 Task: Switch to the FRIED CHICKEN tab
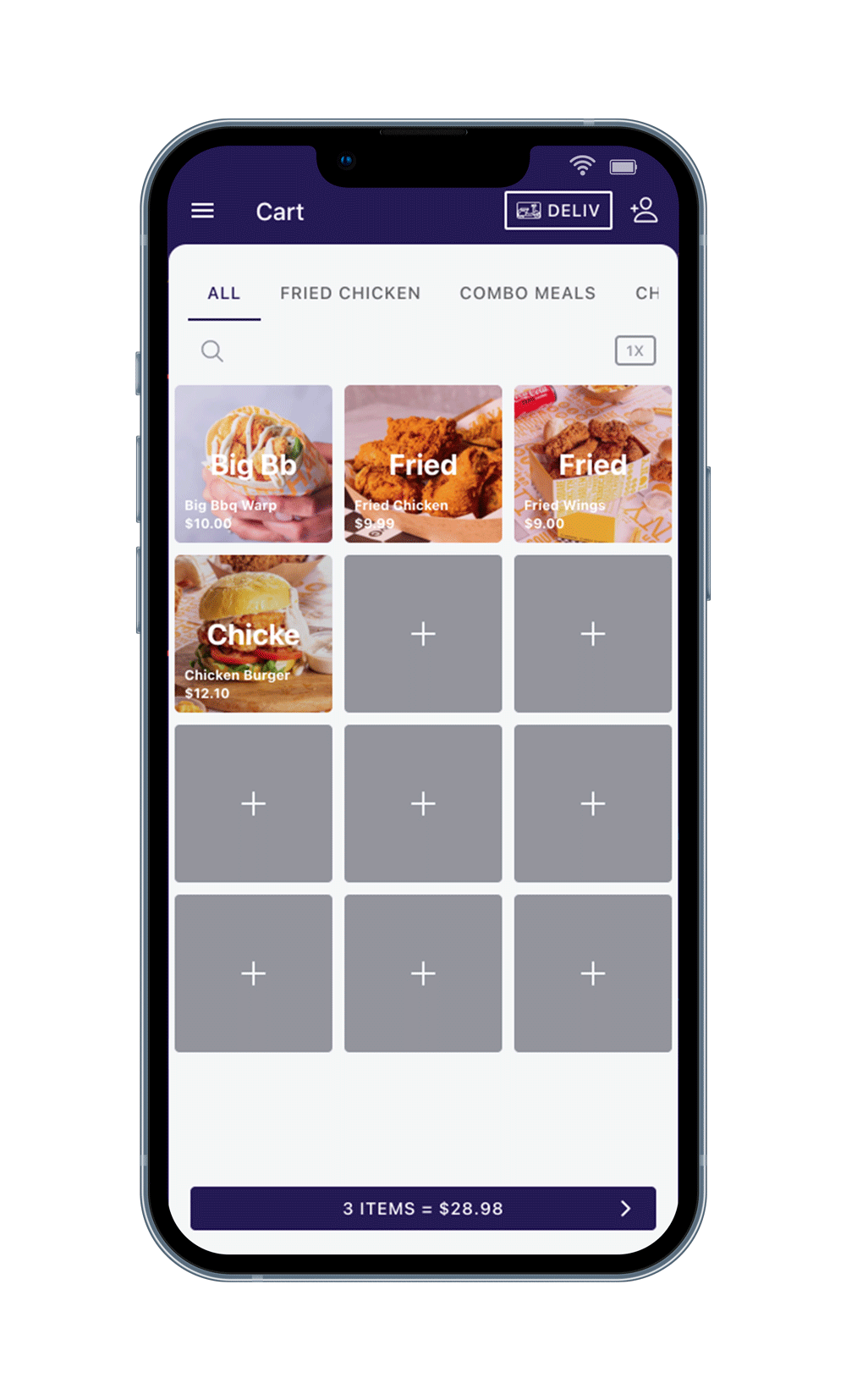click(350, 294)
